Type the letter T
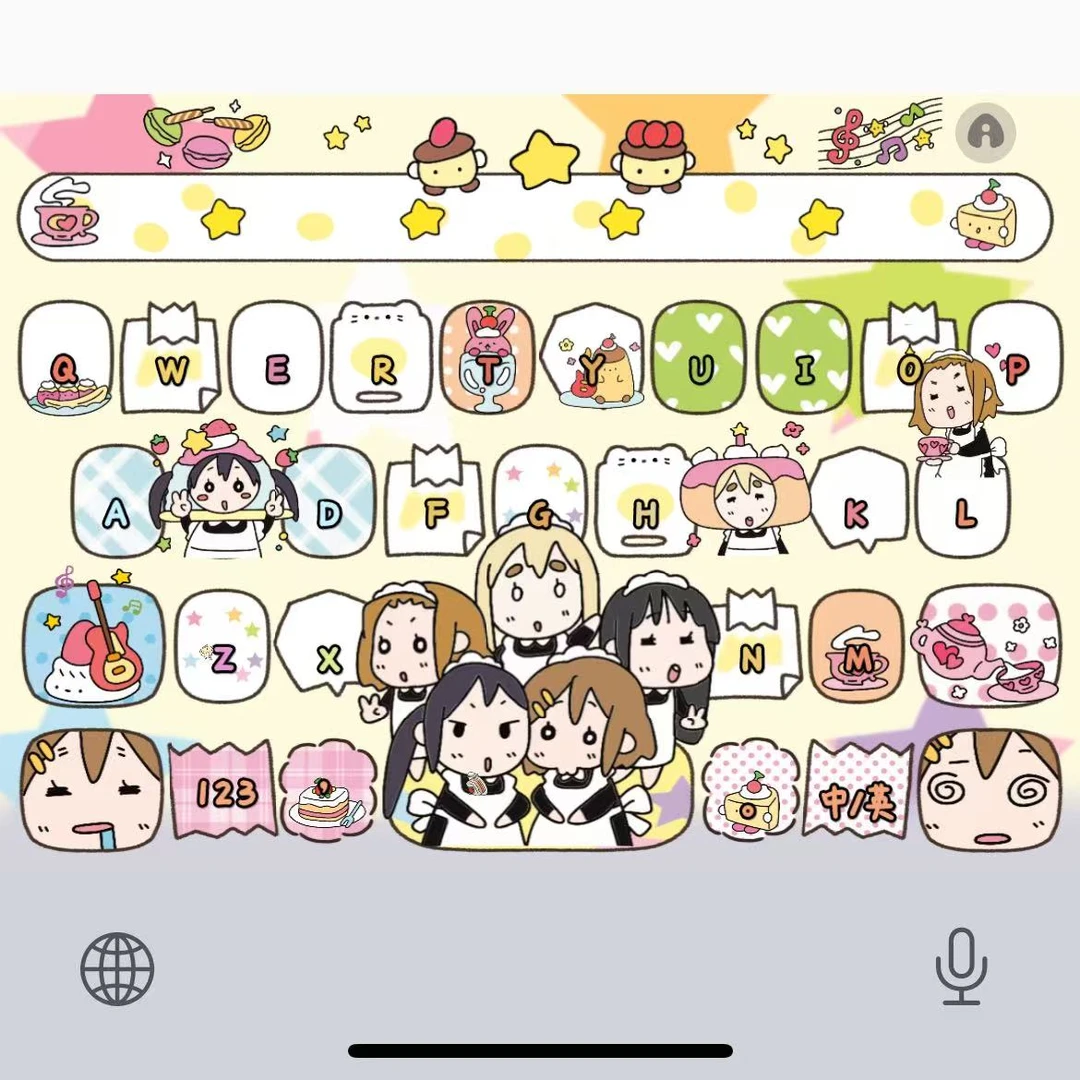The image size is (1080, 1080). [488, 368]
